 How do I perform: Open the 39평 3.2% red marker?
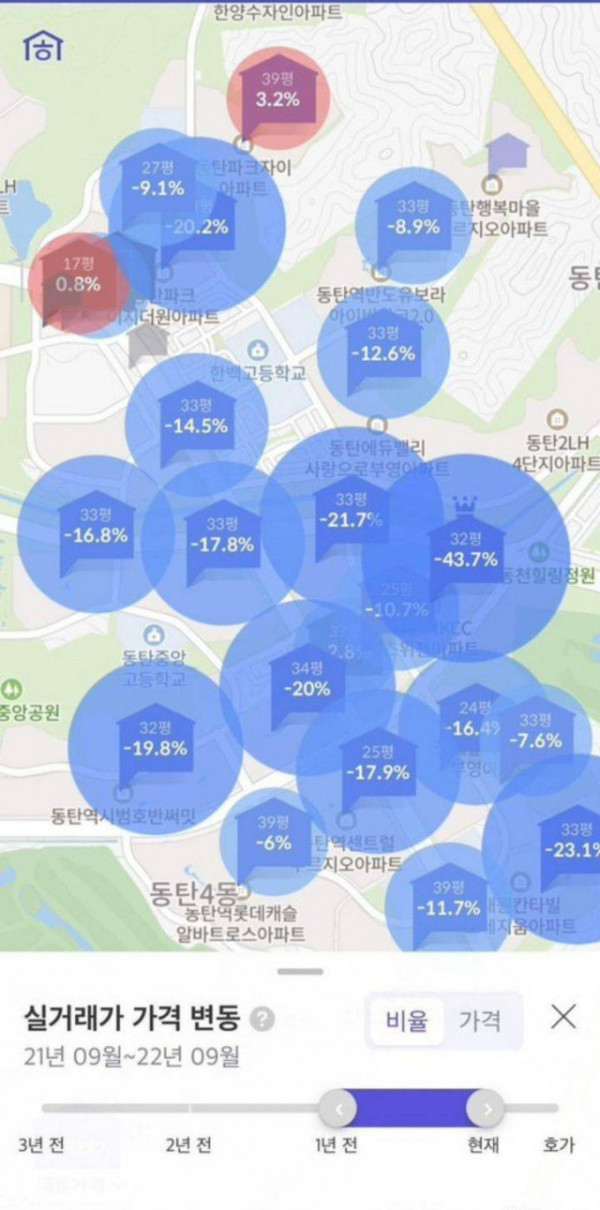click(277, 92)
